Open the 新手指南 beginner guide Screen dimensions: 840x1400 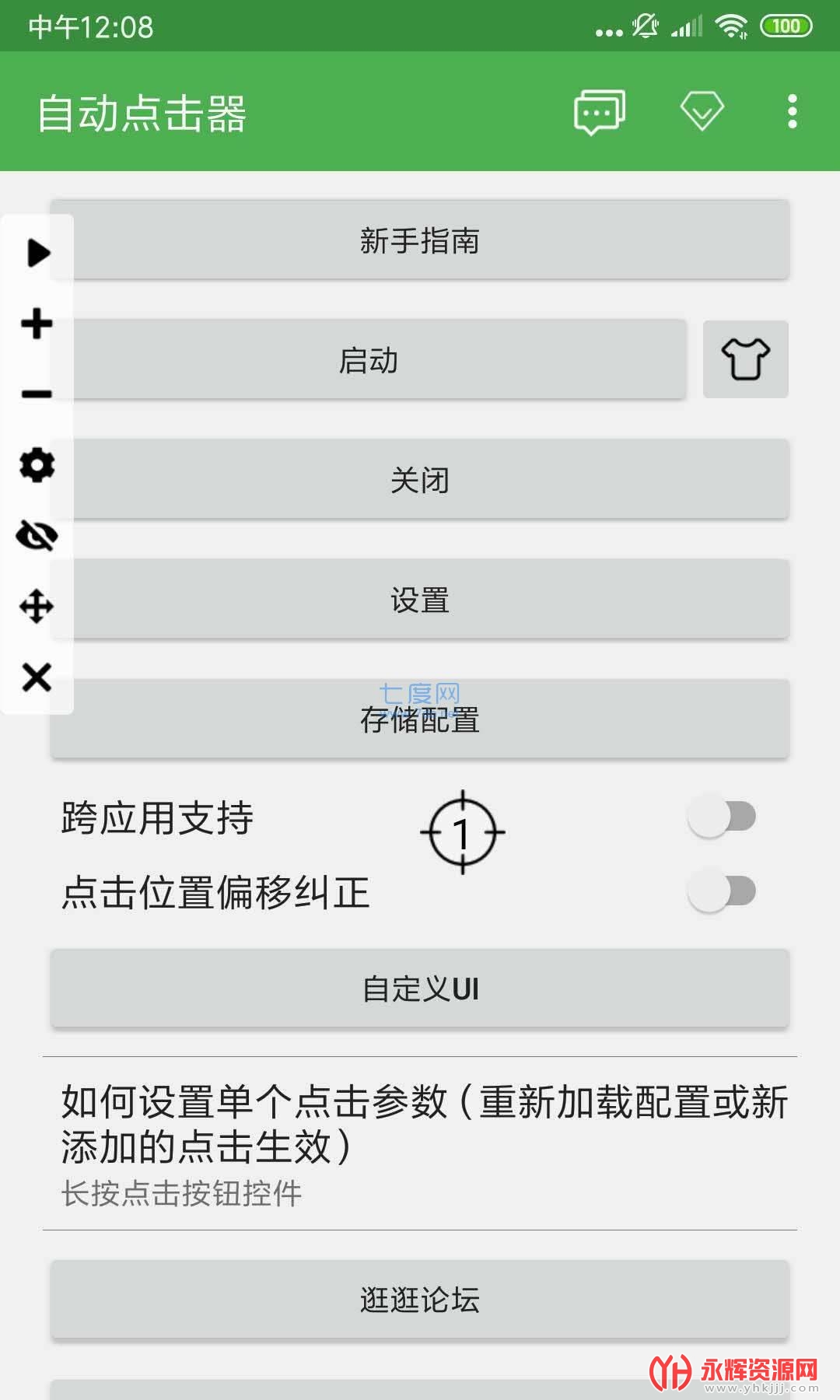point(420,240)
